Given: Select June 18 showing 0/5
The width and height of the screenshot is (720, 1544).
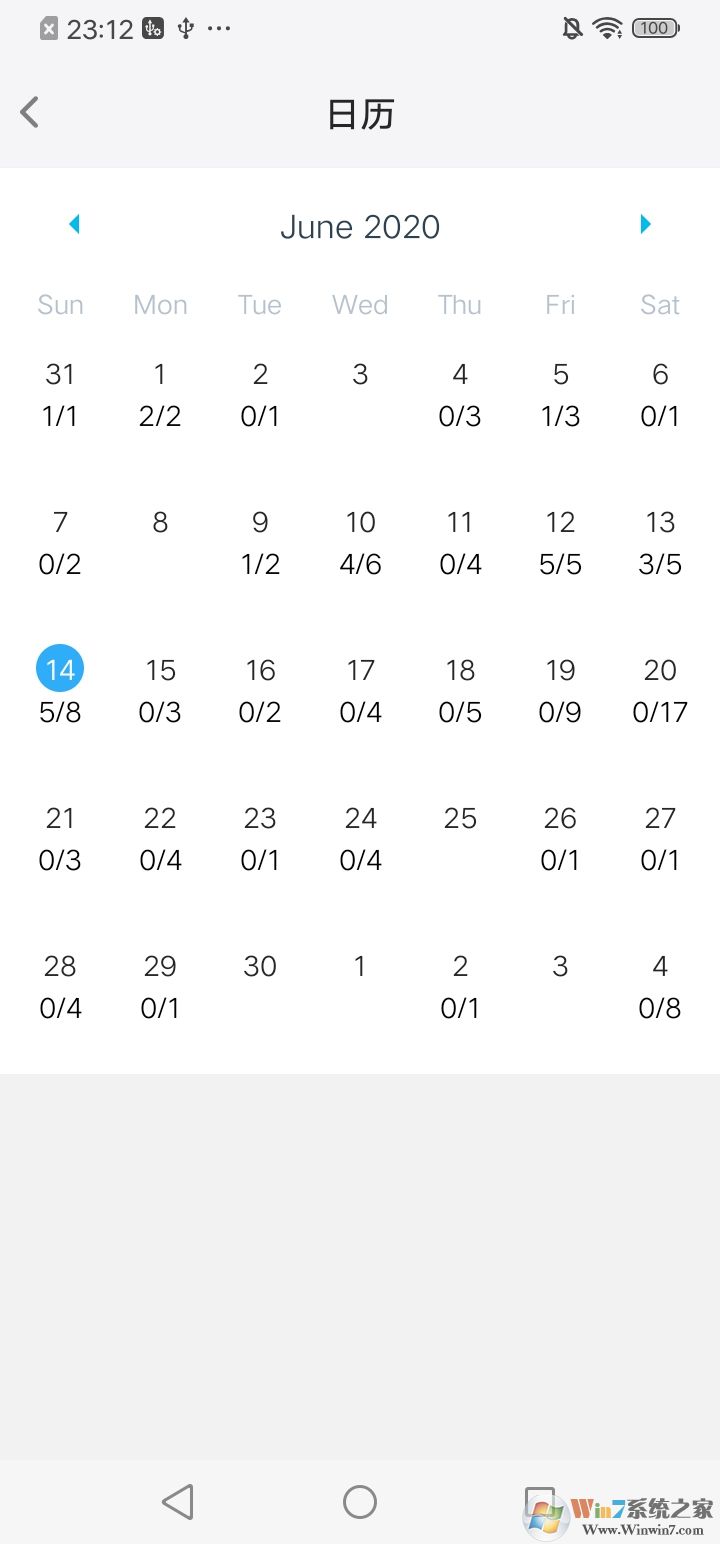Looking at the screenshot, I should pyautogui.click(x=460, y=690).
